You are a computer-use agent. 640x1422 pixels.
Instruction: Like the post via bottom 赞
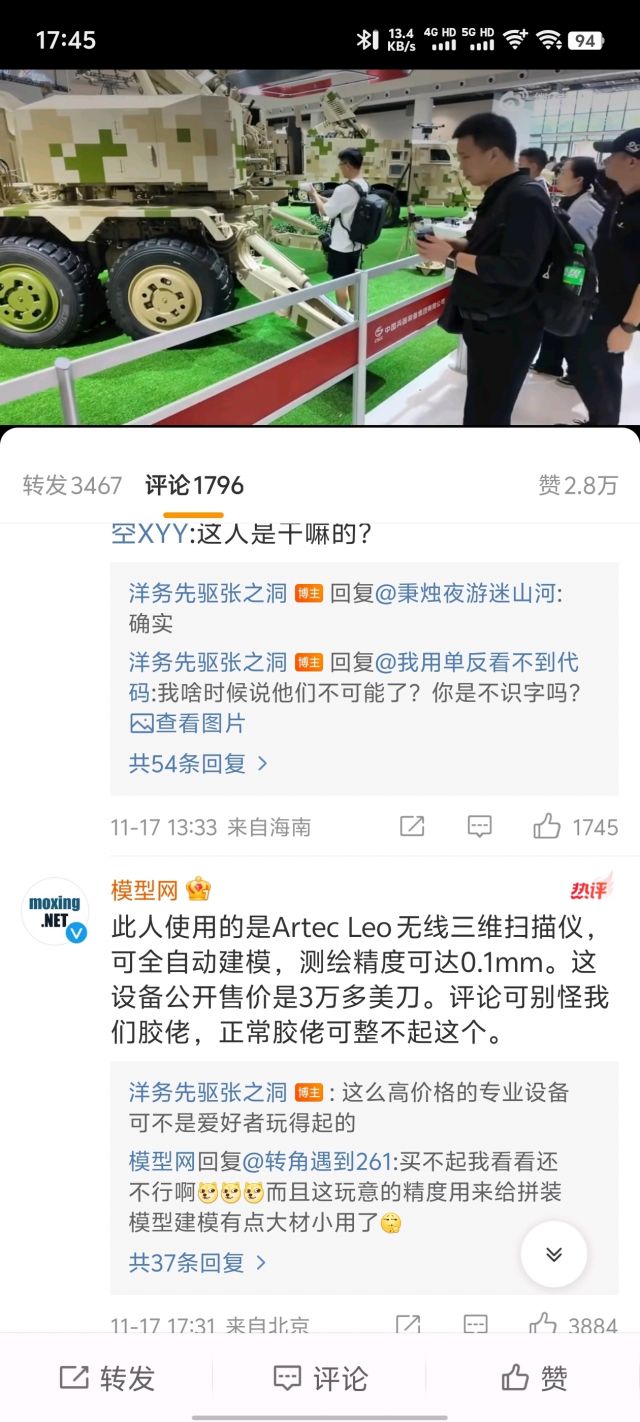534,1379
